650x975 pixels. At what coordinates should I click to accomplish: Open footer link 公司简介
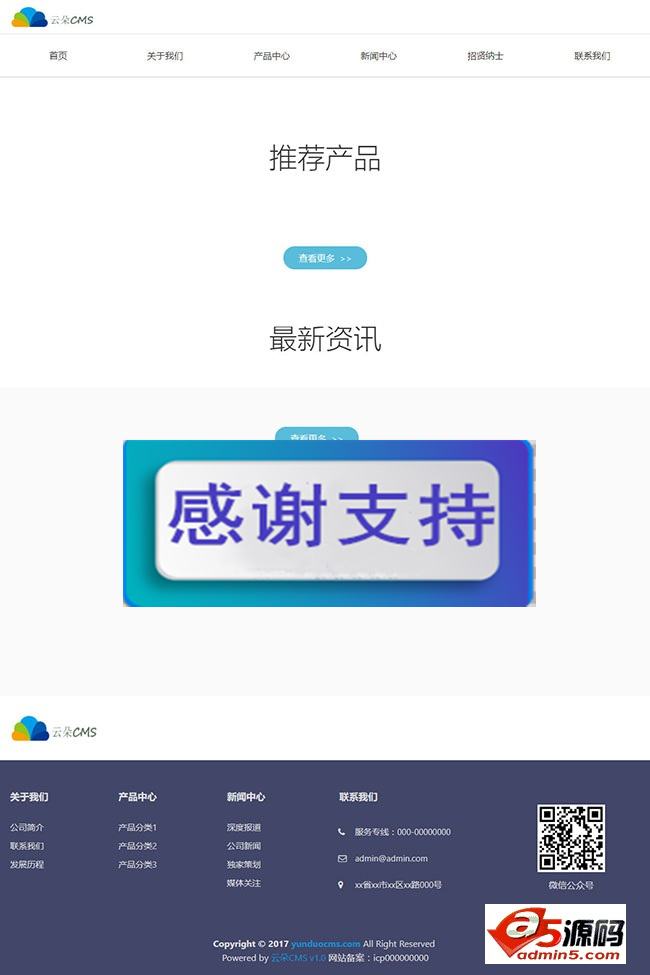(27, 828)
